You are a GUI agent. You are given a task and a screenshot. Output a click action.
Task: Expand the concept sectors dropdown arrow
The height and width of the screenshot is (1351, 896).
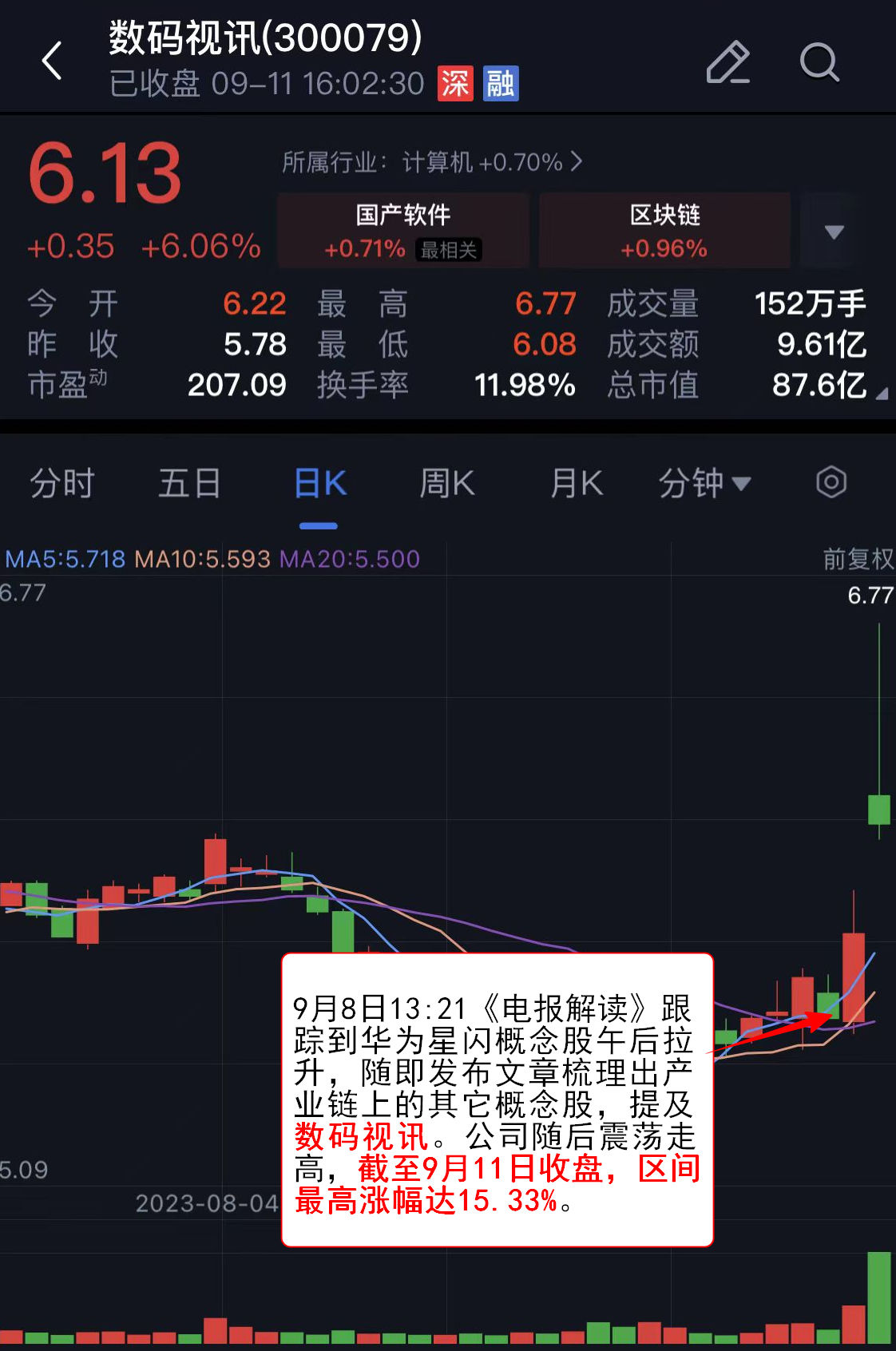coord(834,232)
